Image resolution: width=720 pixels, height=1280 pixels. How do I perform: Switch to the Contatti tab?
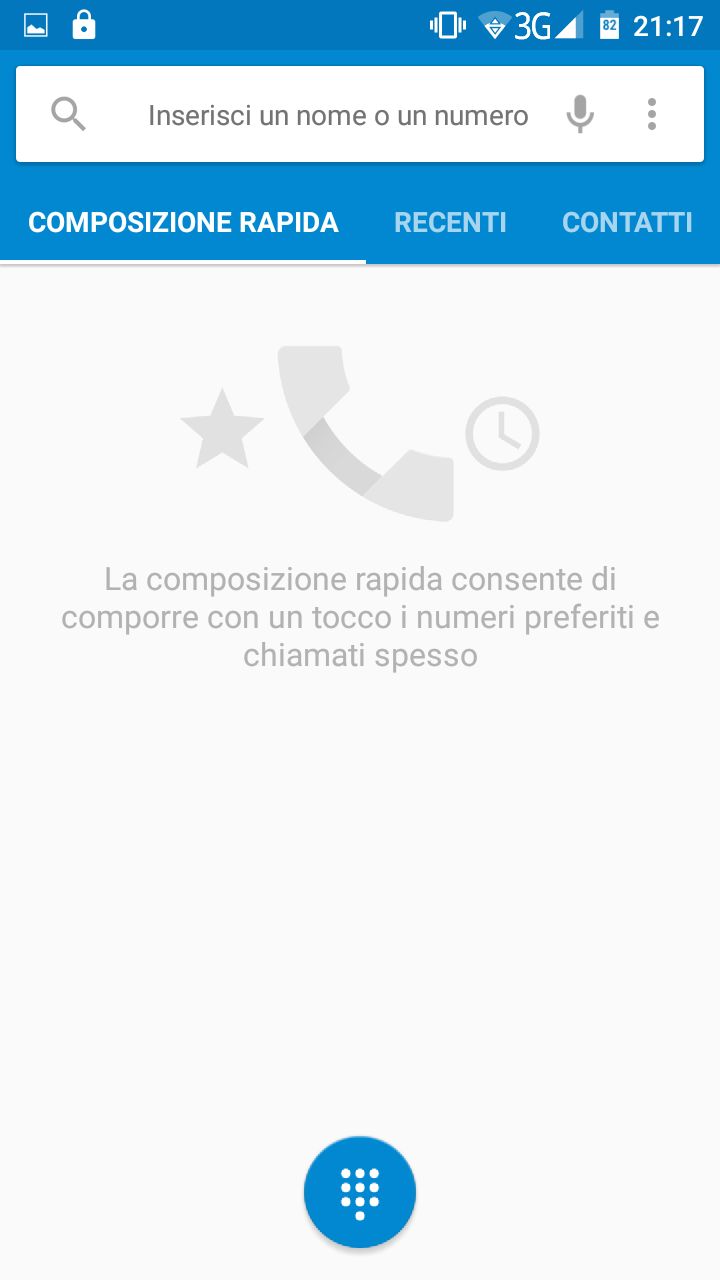(627, 222)
